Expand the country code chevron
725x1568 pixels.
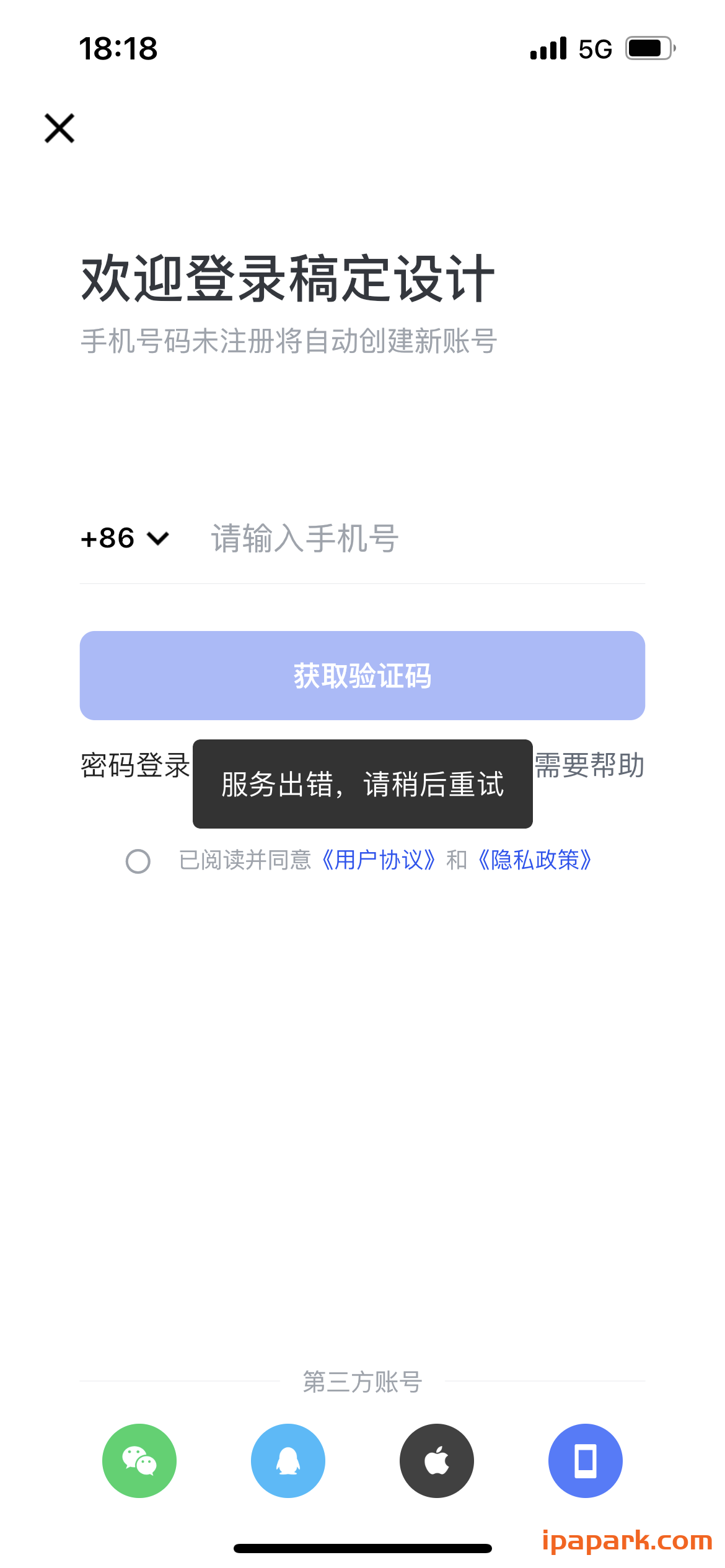[x=157, y=539]
